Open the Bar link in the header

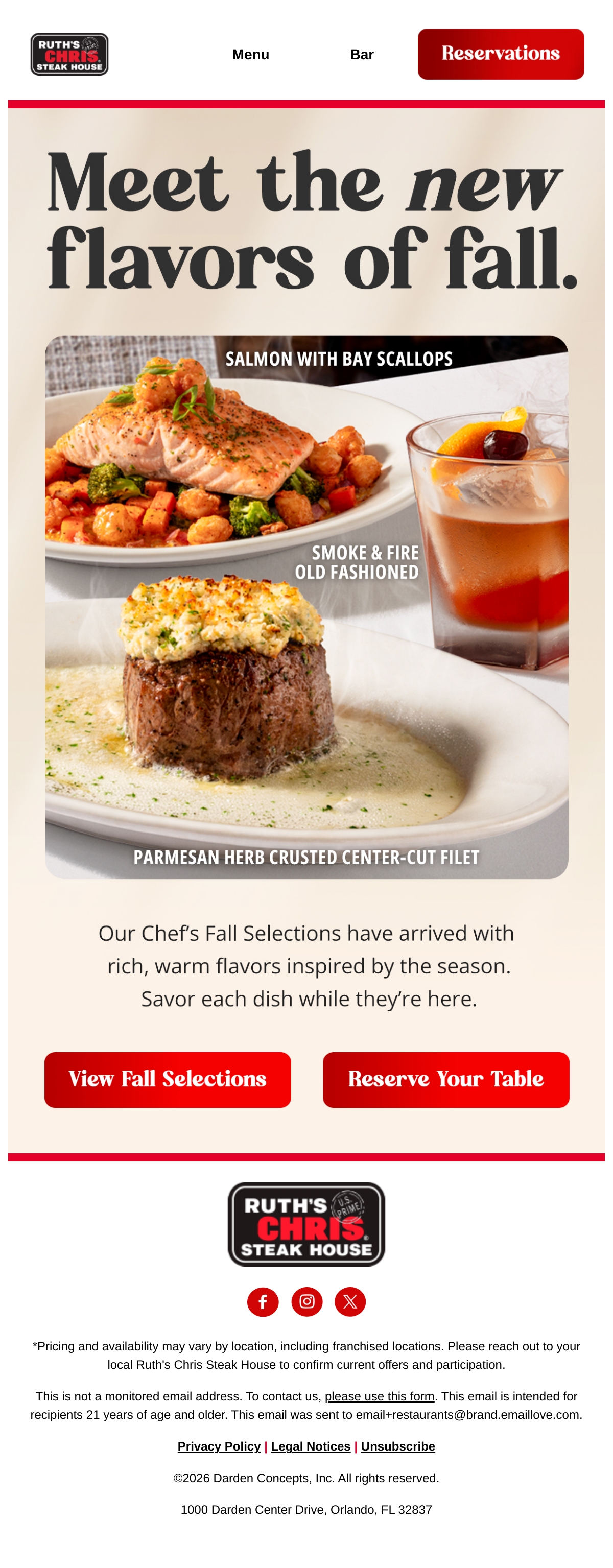pos(362,54)
